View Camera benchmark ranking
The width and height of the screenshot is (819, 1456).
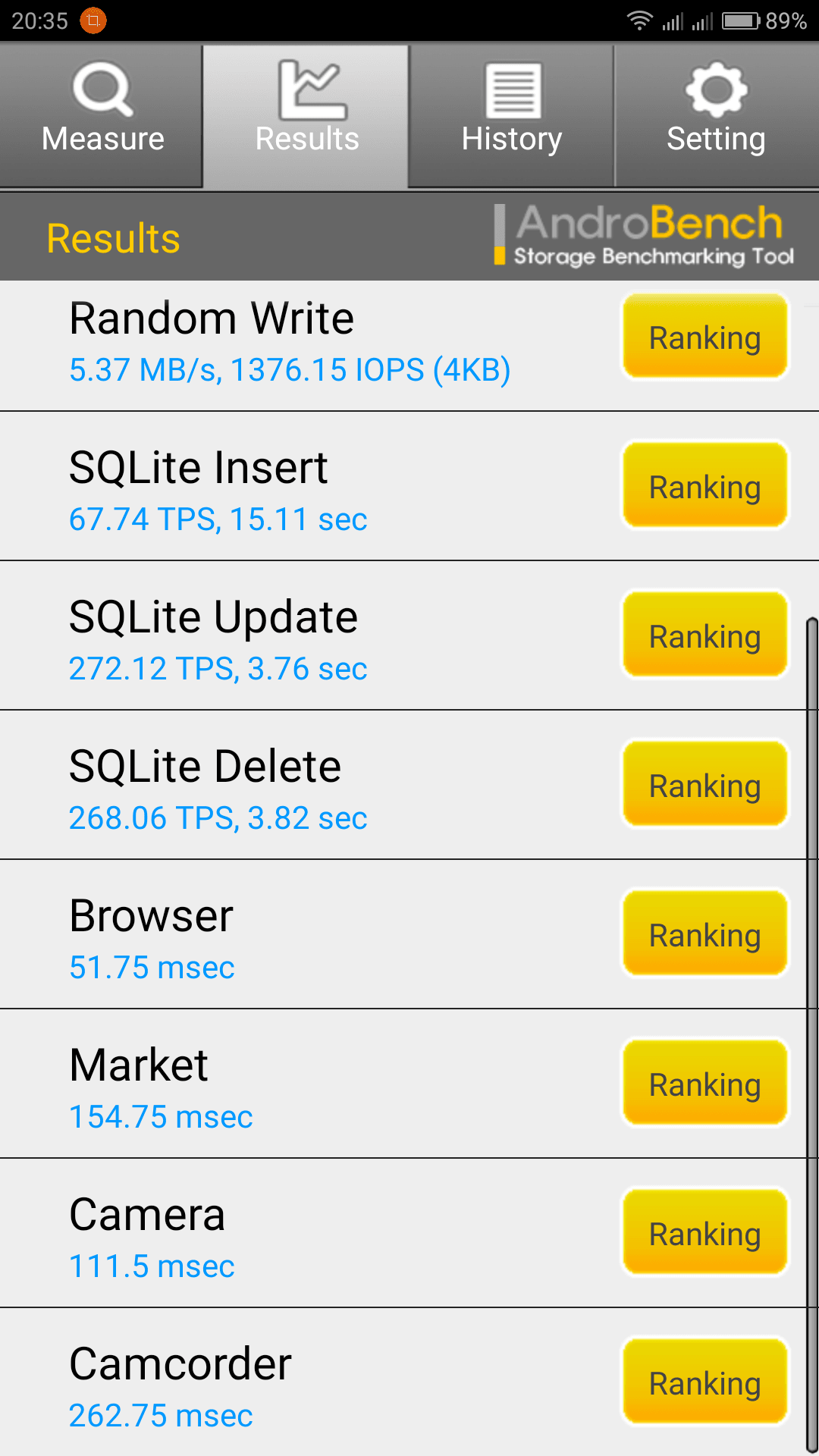tap(705, 1233)
